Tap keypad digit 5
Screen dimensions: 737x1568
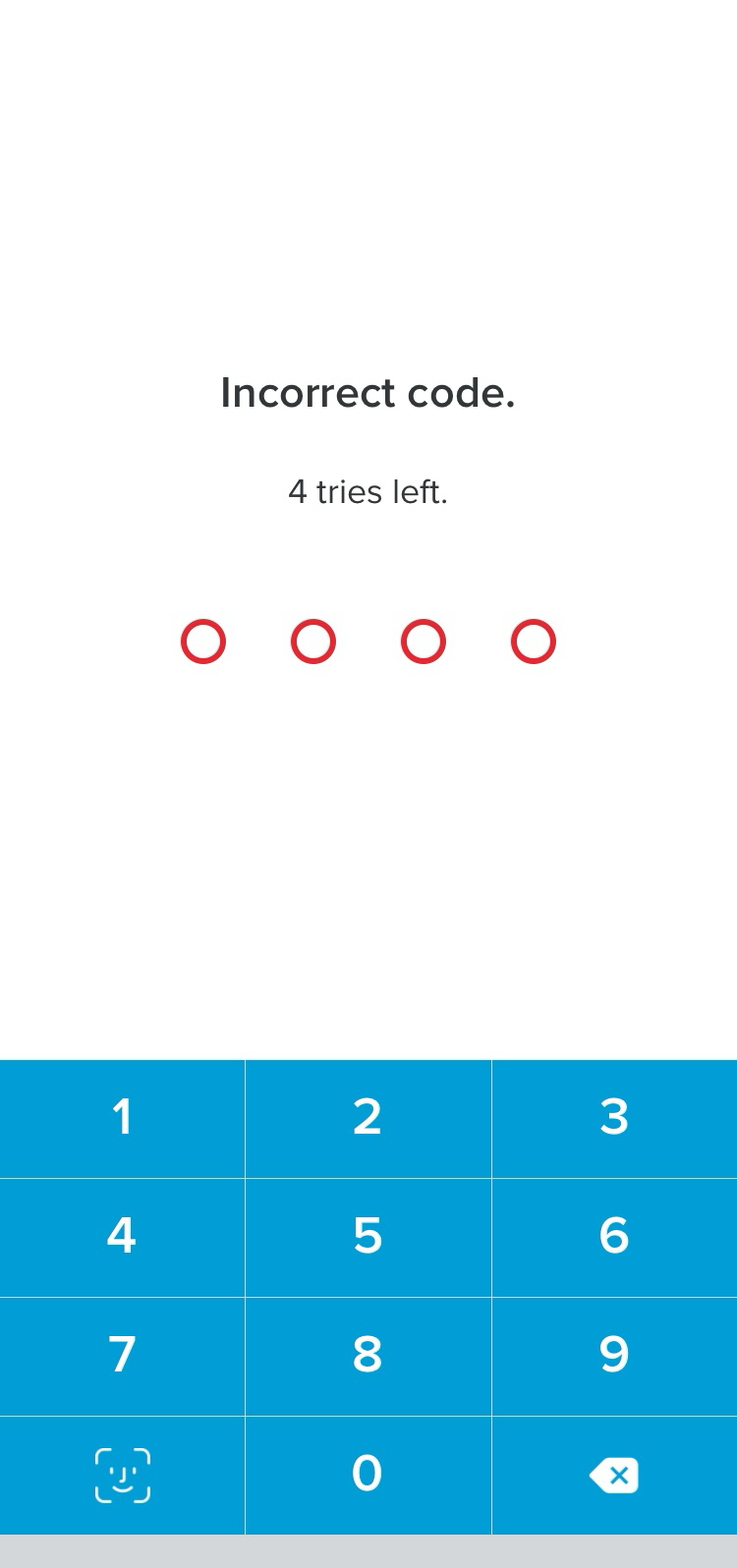[368, 1237]
